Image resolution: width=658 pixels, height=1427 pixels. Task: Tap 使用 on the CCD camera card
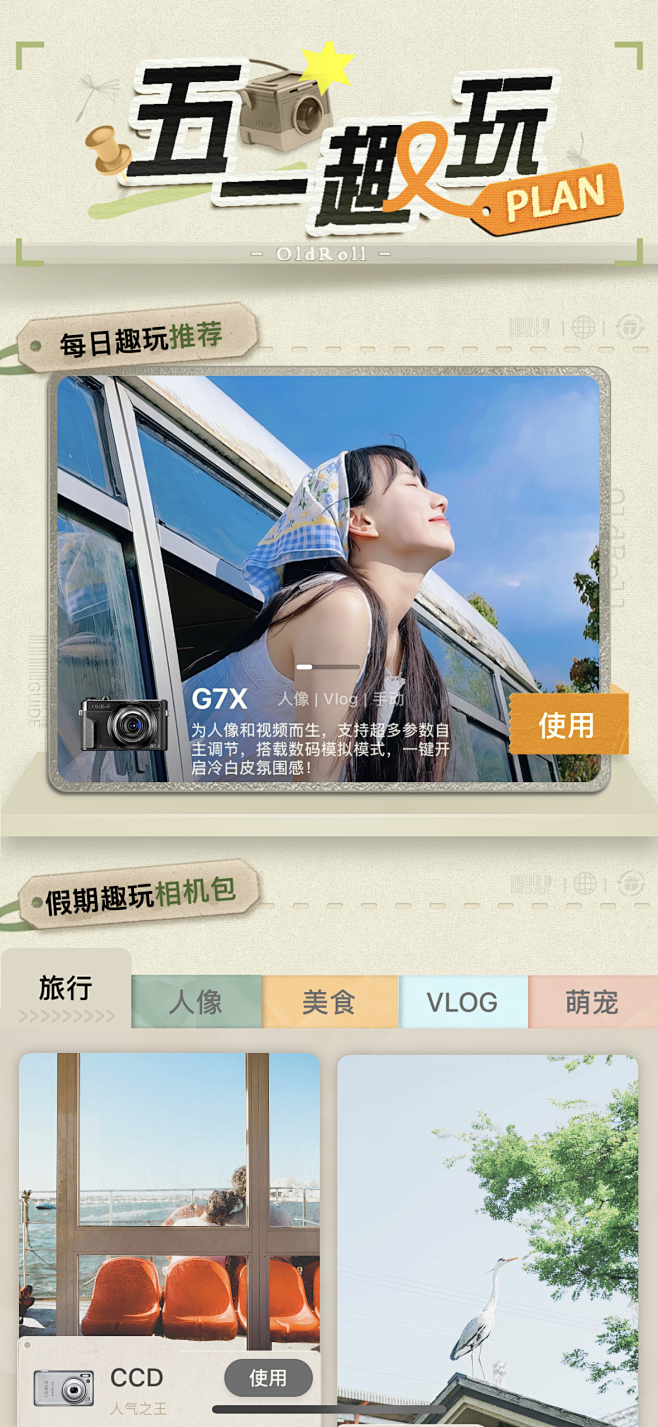click(x=268, y=1378)
